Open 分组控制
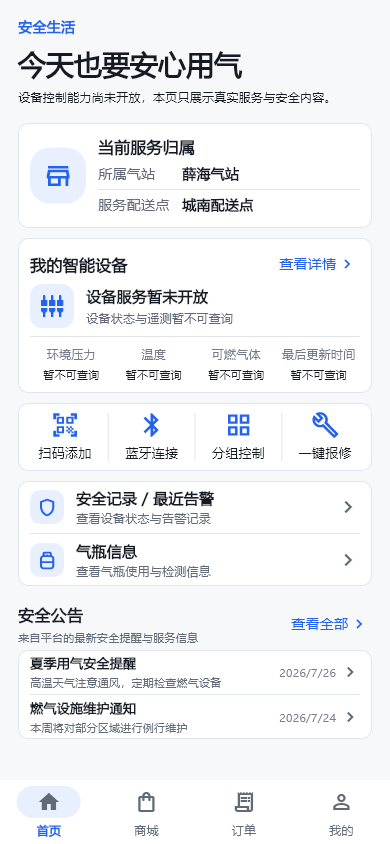This screenshot has width=390, height=844. [238, 437]
